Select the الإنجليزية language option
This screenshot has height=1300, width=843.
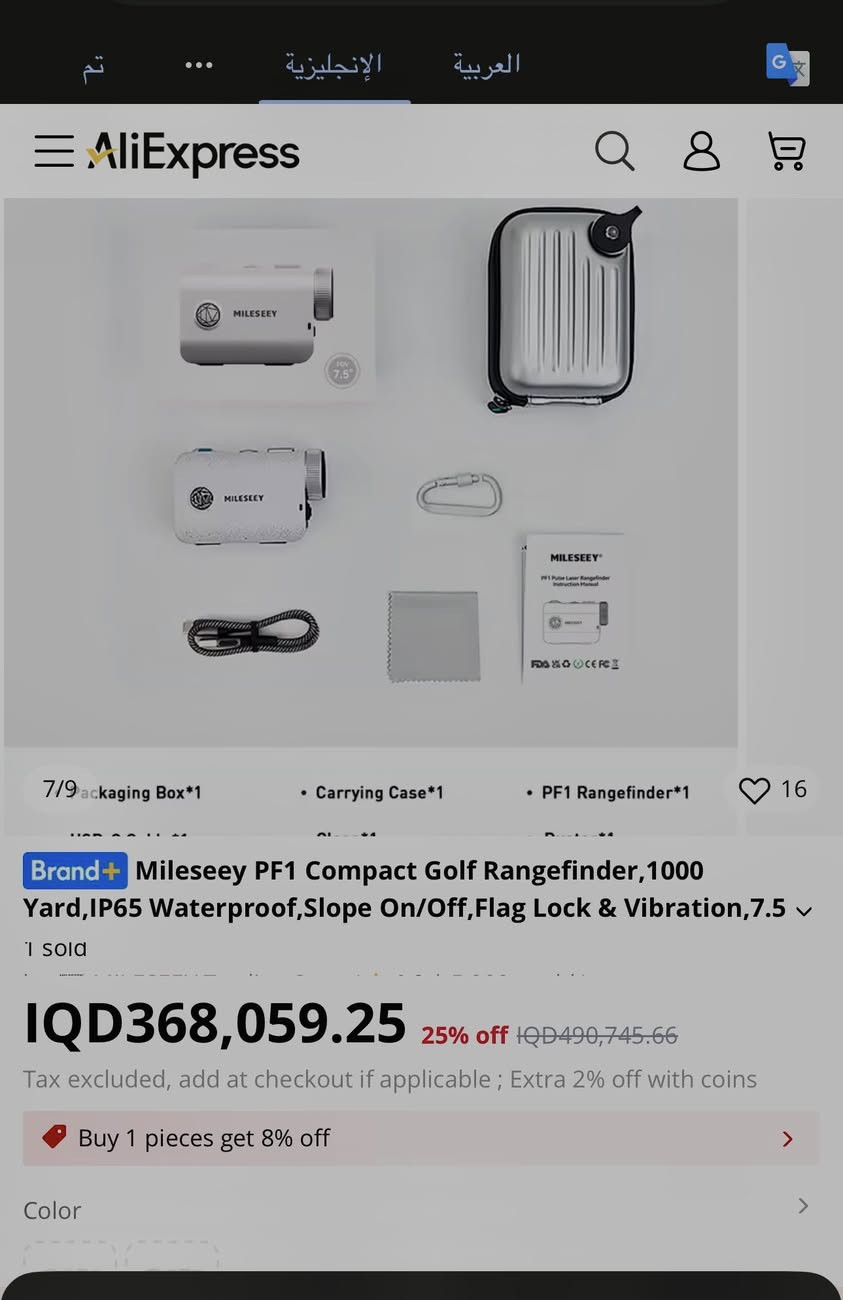[x=335, y=63]
